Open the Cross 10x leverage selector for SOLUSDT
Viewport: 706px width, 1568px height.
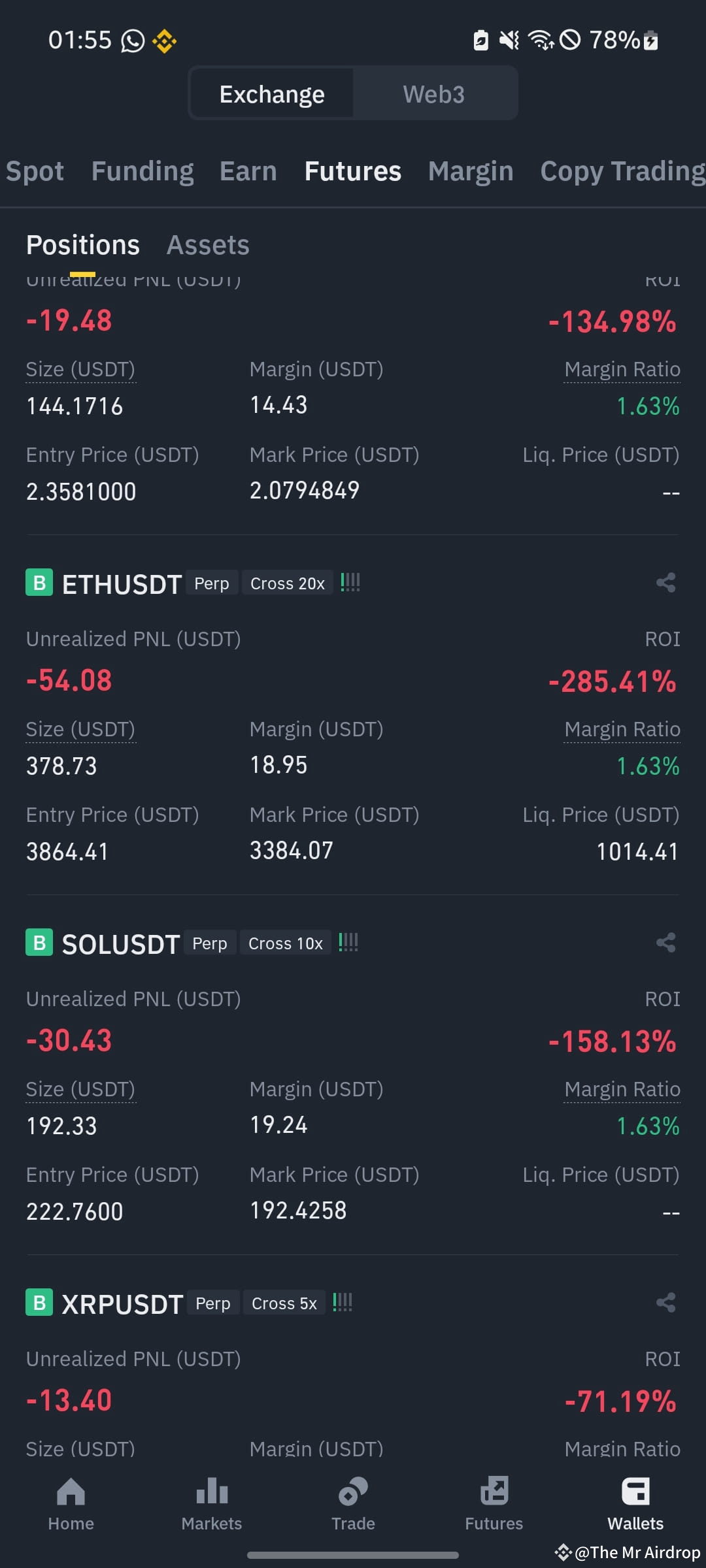point(286,943)
